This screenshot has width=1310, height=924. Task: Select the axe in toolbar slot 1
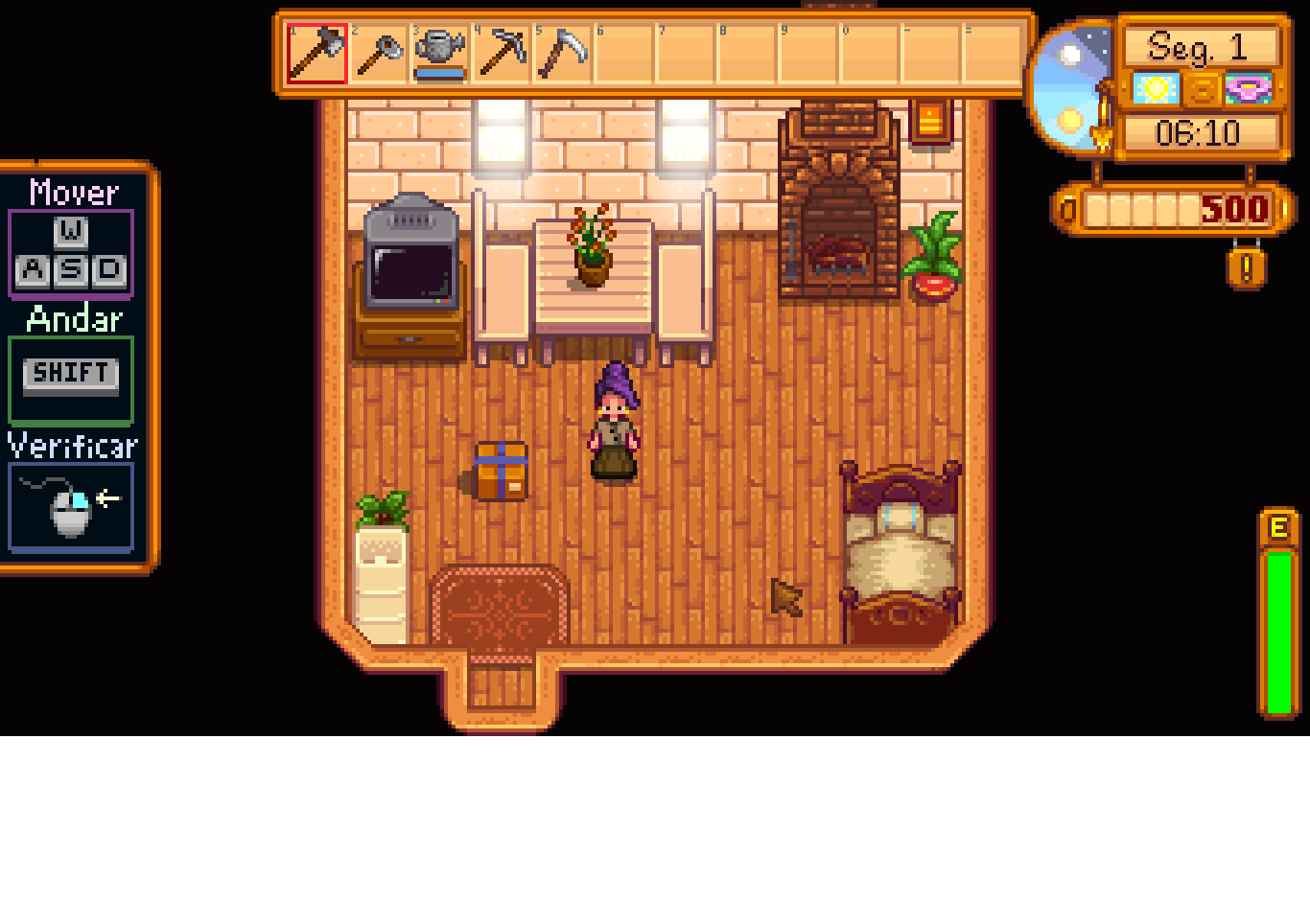point(316,54)
